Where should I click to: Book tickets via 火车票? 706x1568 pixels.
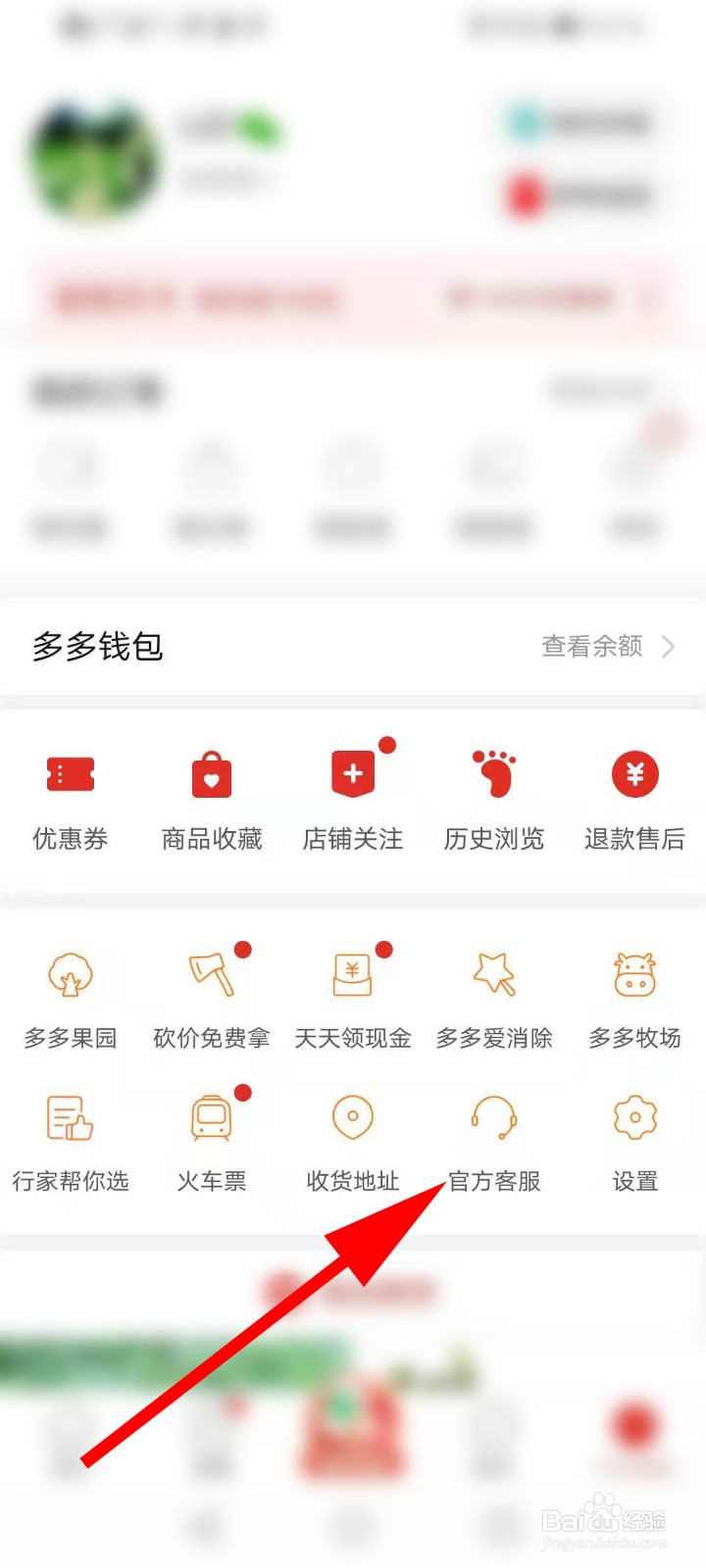click(x=212, y=1142)
